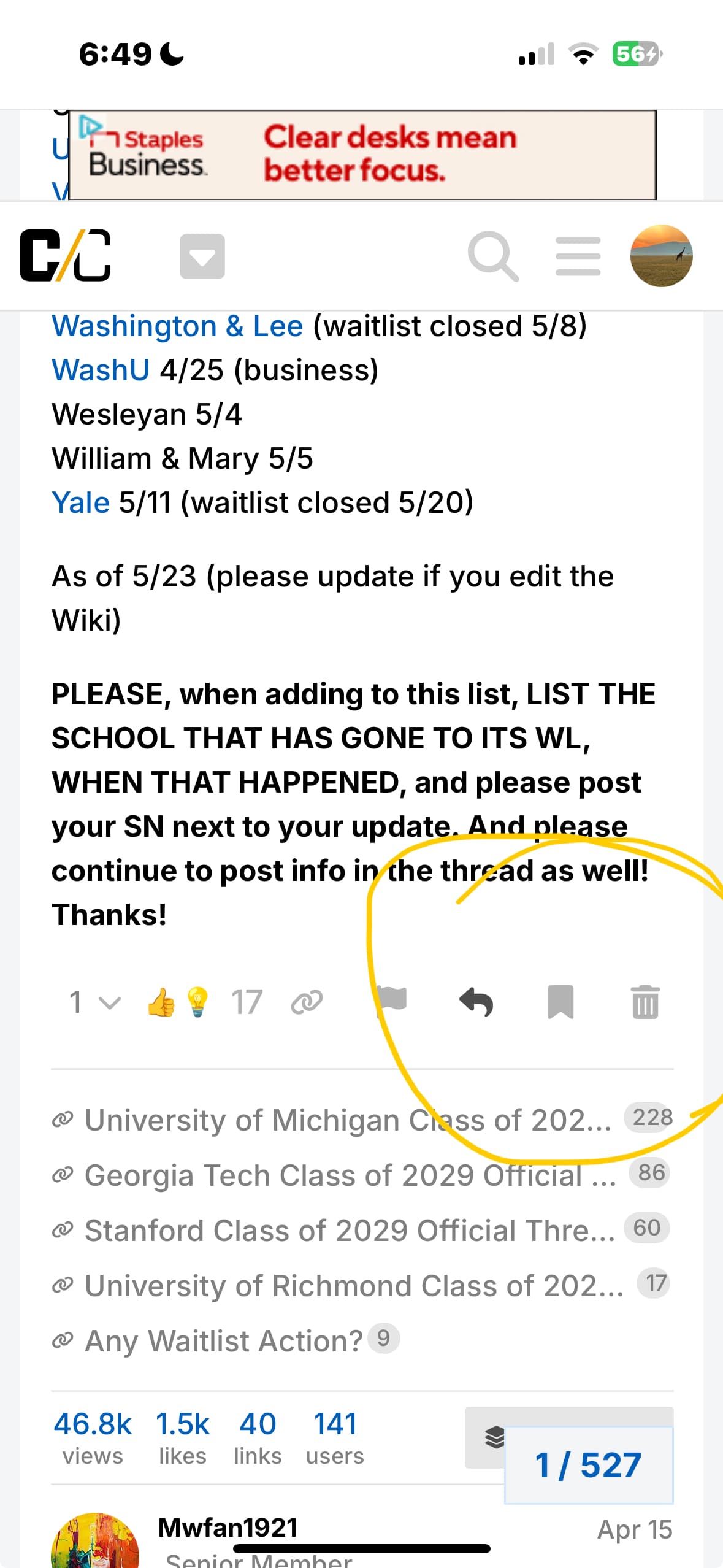
Task: Like this post with the thumbs up
Action: point(161,1002)
